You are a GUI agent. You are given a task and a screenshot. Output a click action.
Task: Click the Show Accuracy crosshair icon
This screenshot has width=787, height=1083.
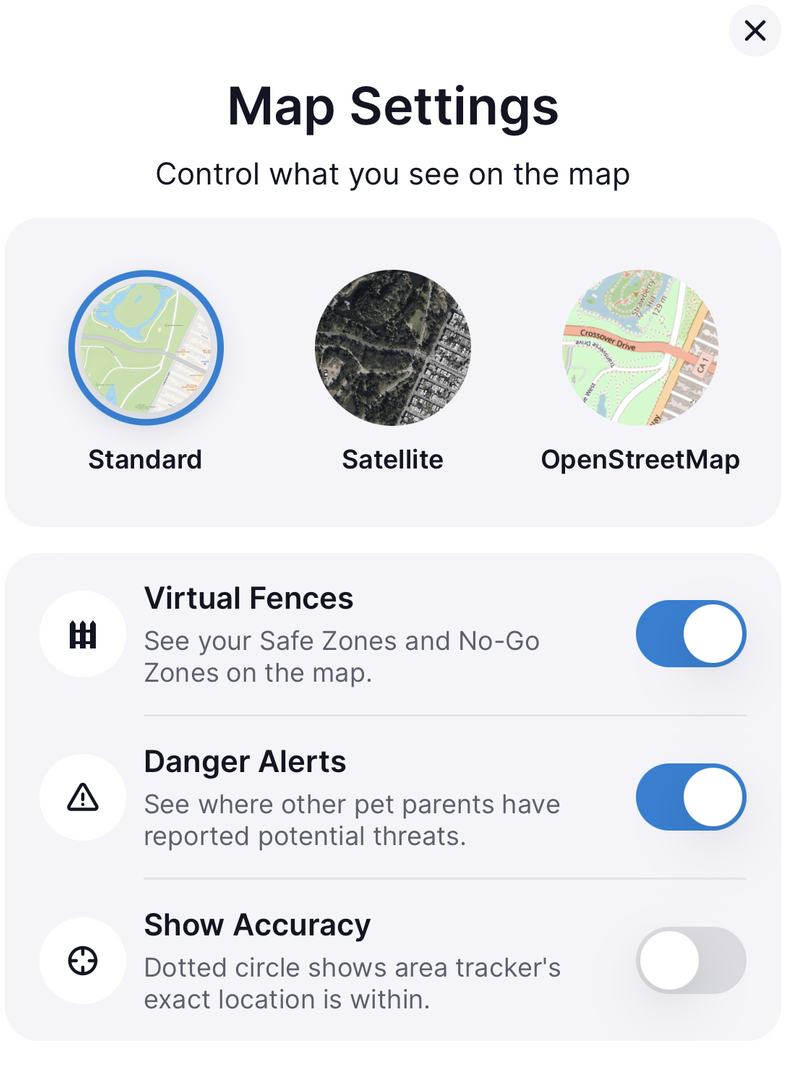pyautogui.click(x=82, y=960)
